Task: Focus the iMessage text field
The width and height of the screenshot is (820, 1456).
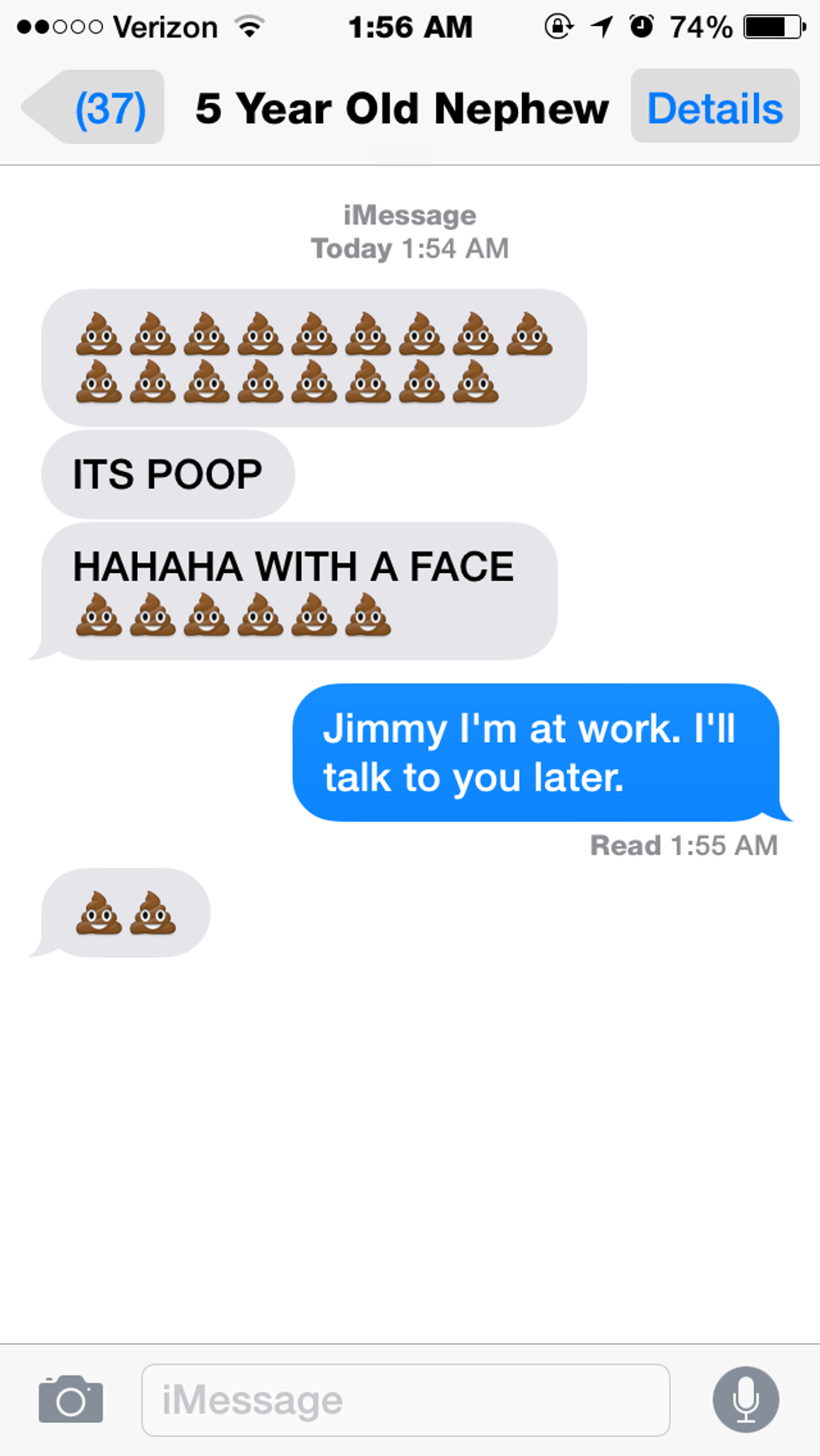Action: (405, 1400)
